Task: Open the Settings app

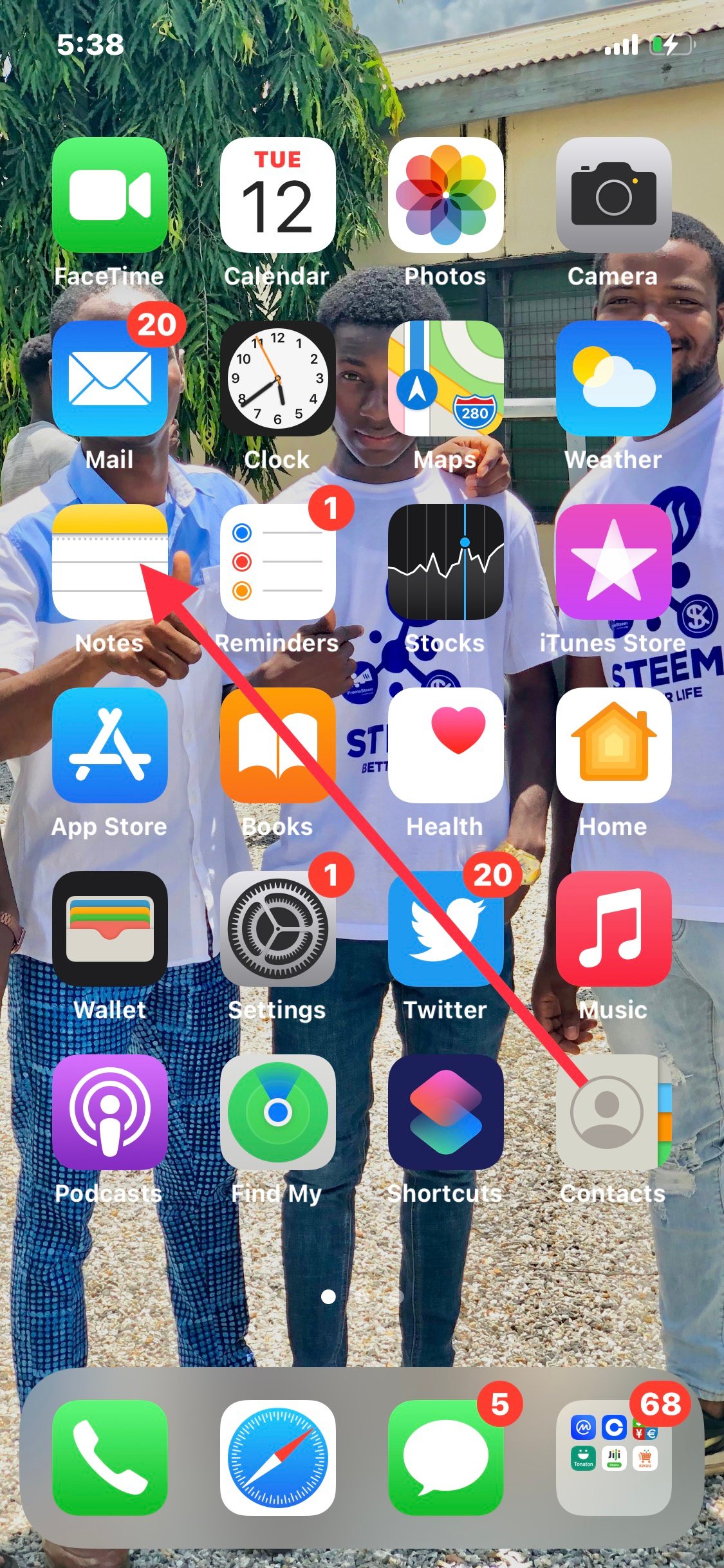Action: (277, 928)
